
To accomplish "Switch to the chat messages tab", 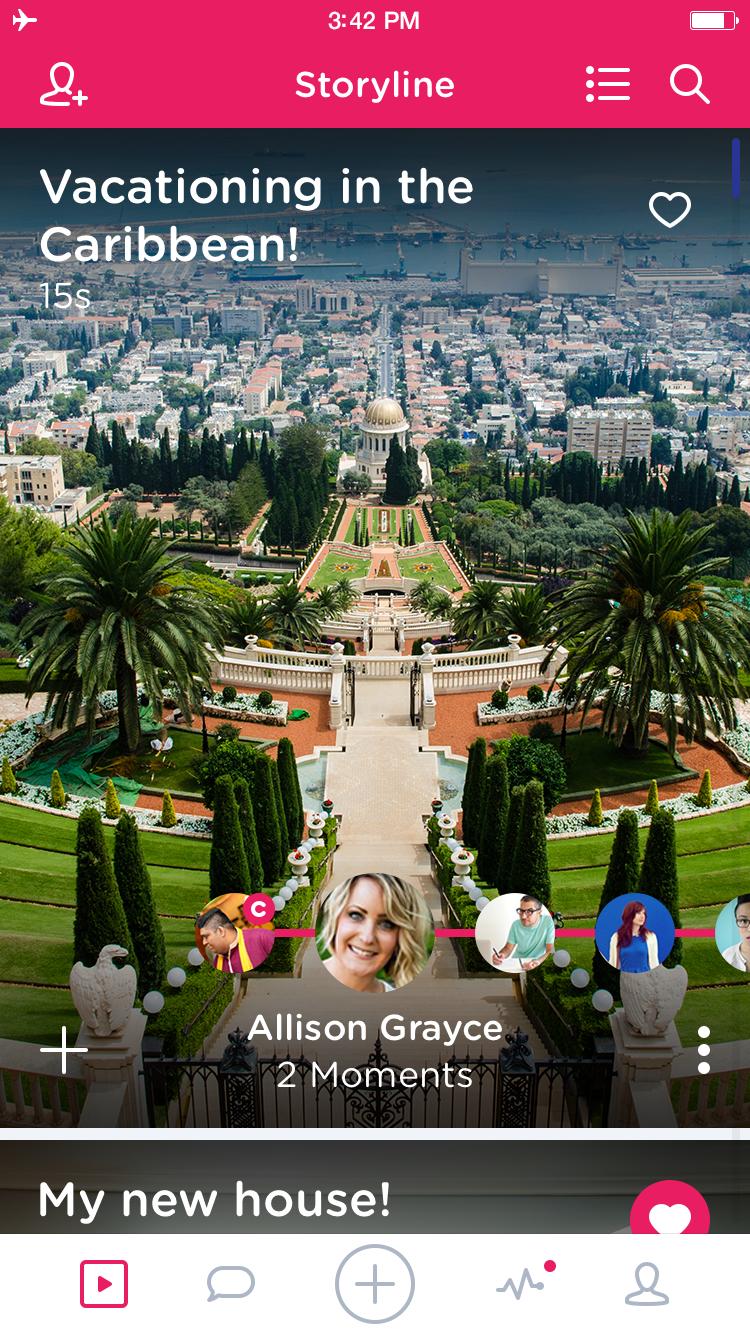I will click(231, 1283).
